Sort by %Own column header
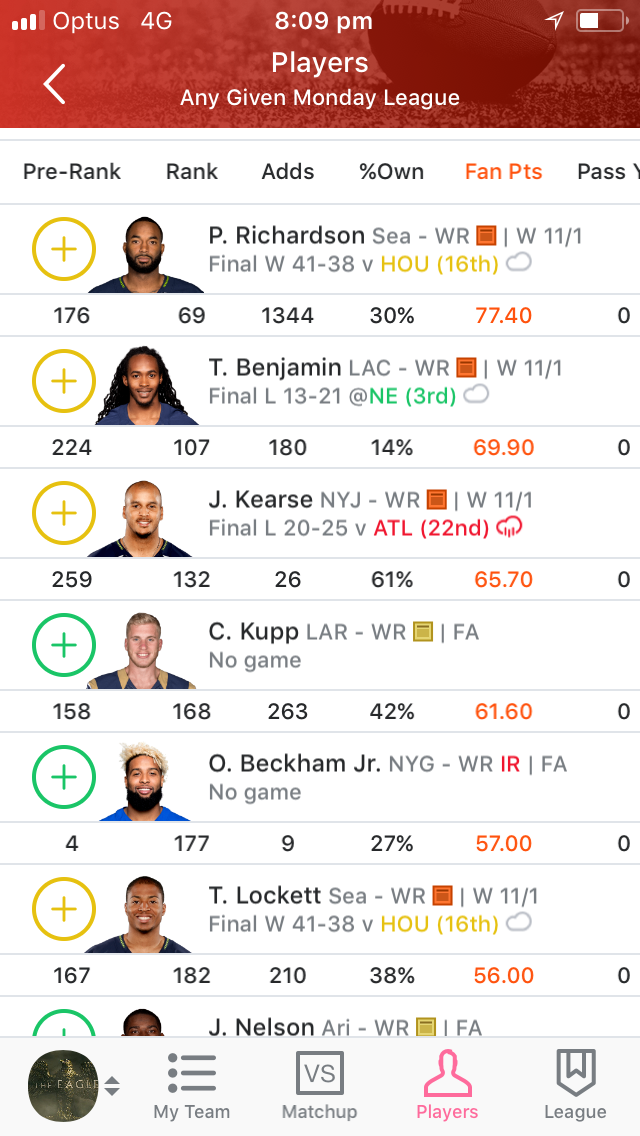Viewport: 640px width, 1136px height. point(391,172)
